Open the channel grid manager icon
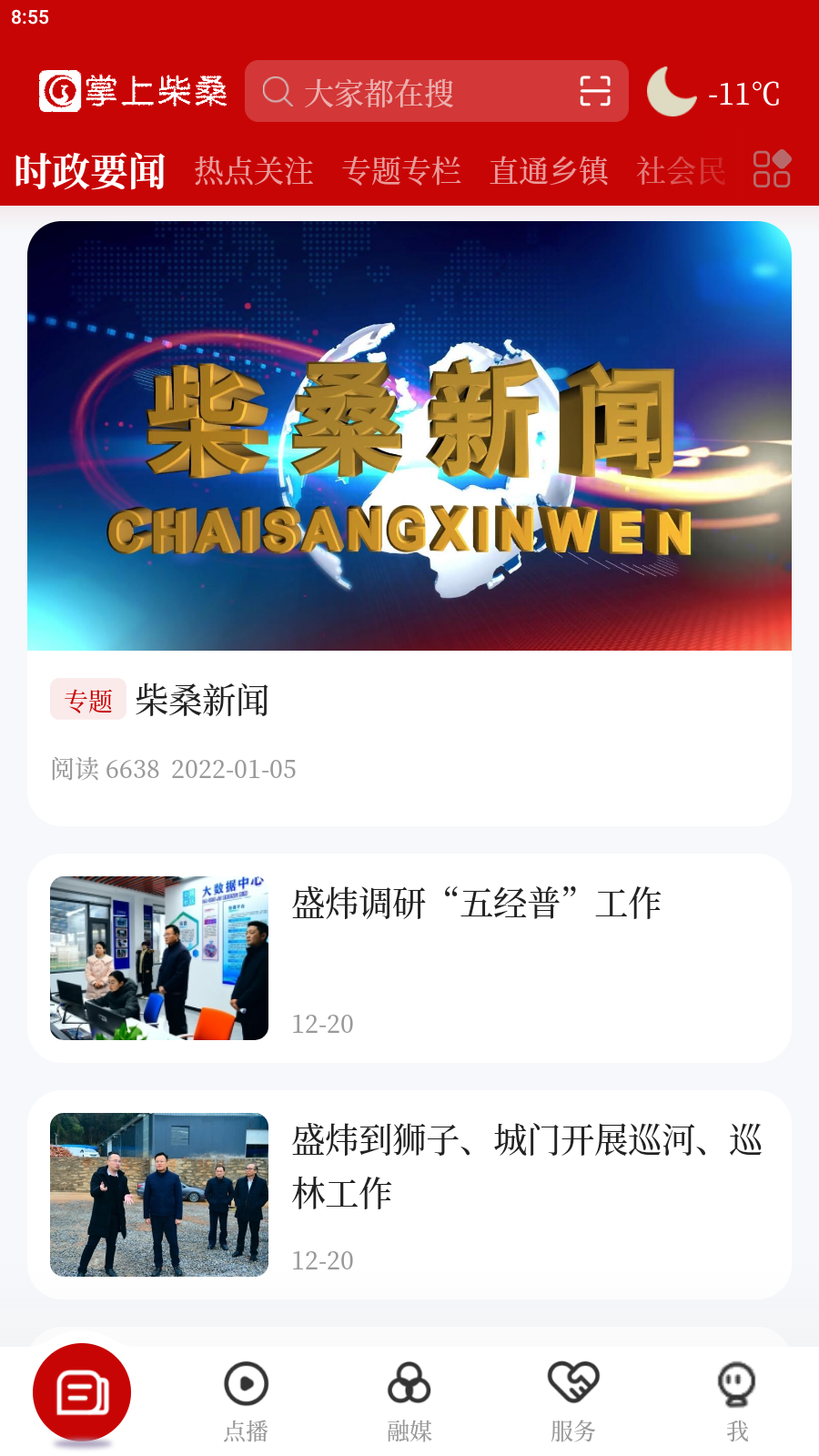This screenshot has width=819, height=1456. 772,169
